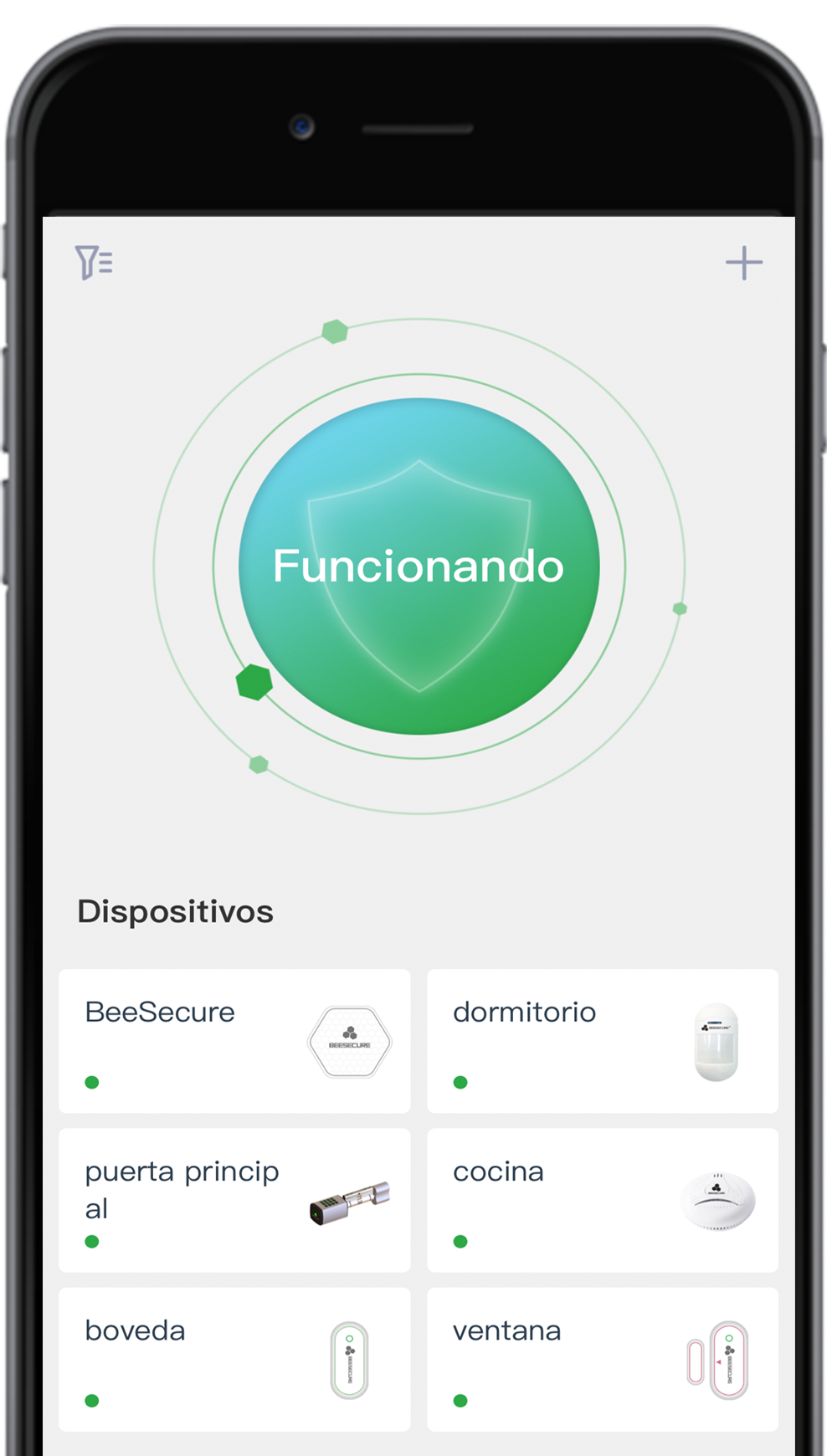Open the filter menu icon

coord(94,263)
